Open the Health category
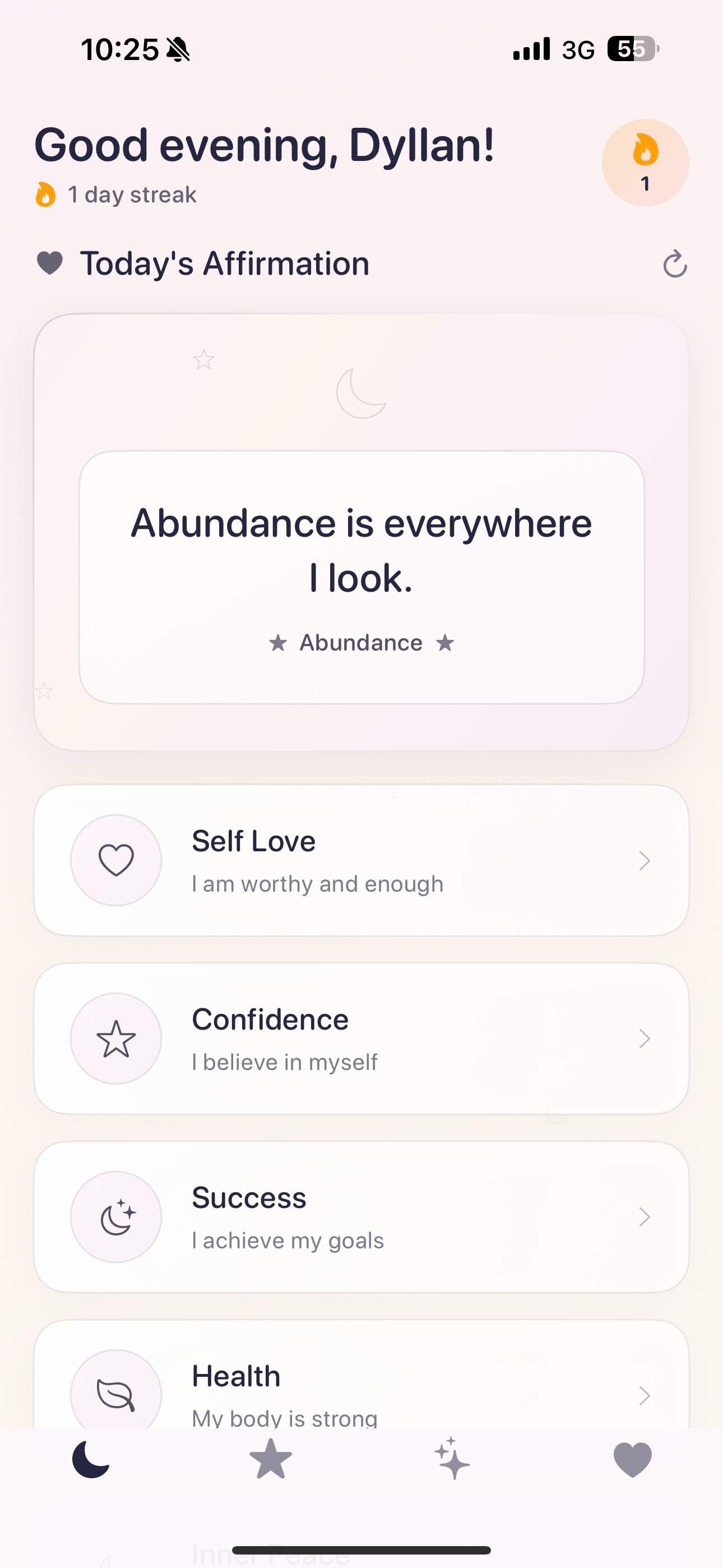This screenshot has height=1568, width=723. [x=361, y=1391]
